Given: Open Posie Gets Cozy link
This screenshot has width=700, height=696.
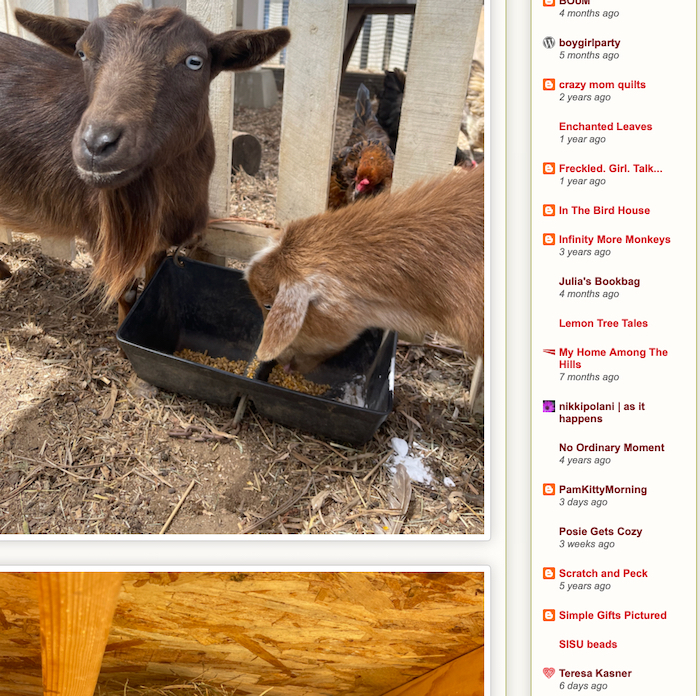Looking at the screenshot, I should click(600, 532).
